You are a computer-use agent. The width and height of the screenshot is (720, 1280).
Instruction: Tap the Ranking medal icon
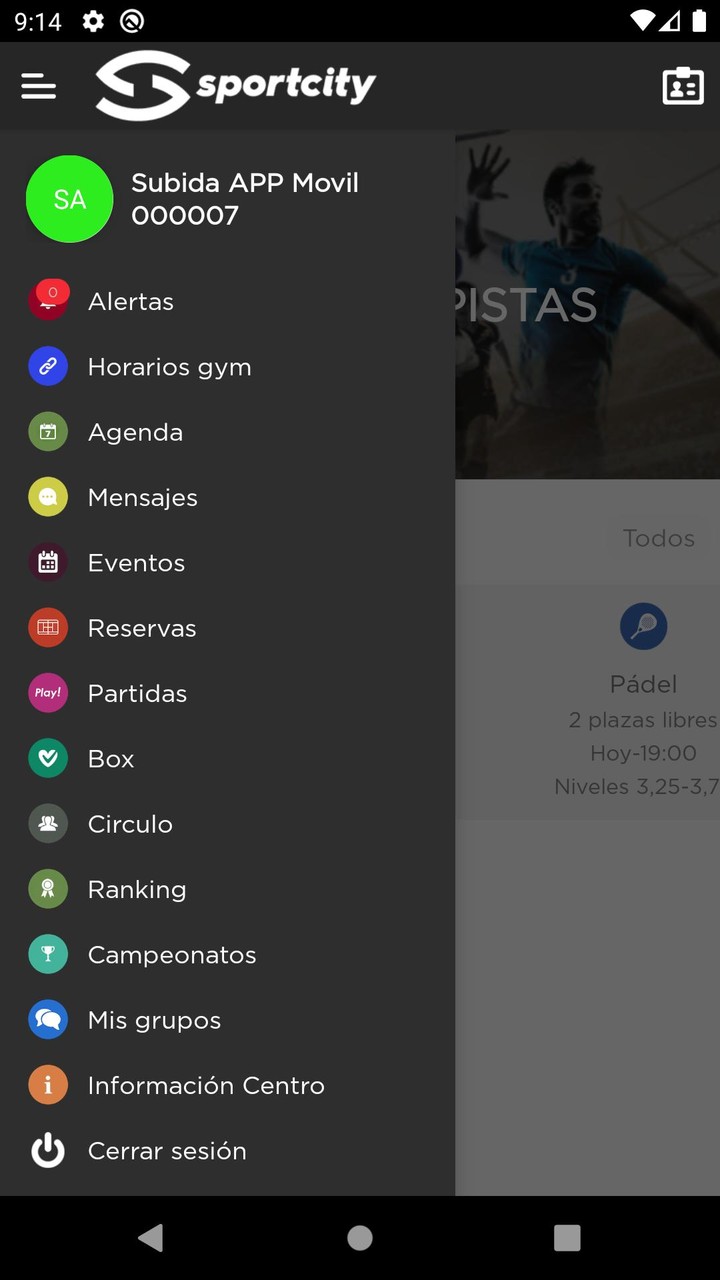(48, 889)
